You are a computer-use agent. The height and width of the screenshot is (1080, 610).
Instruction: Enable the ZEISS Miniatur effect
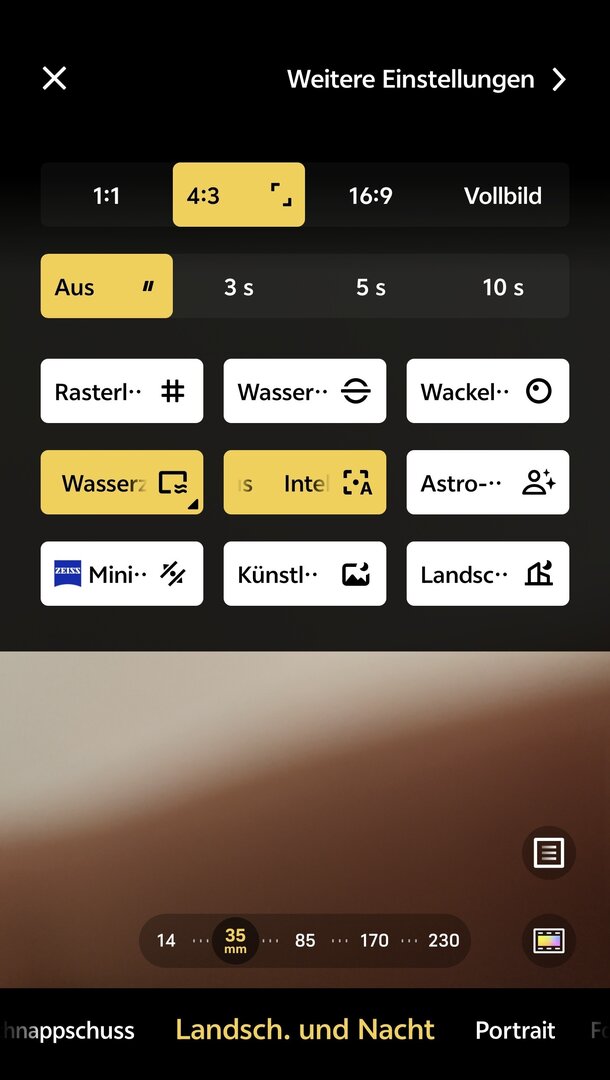121,574
